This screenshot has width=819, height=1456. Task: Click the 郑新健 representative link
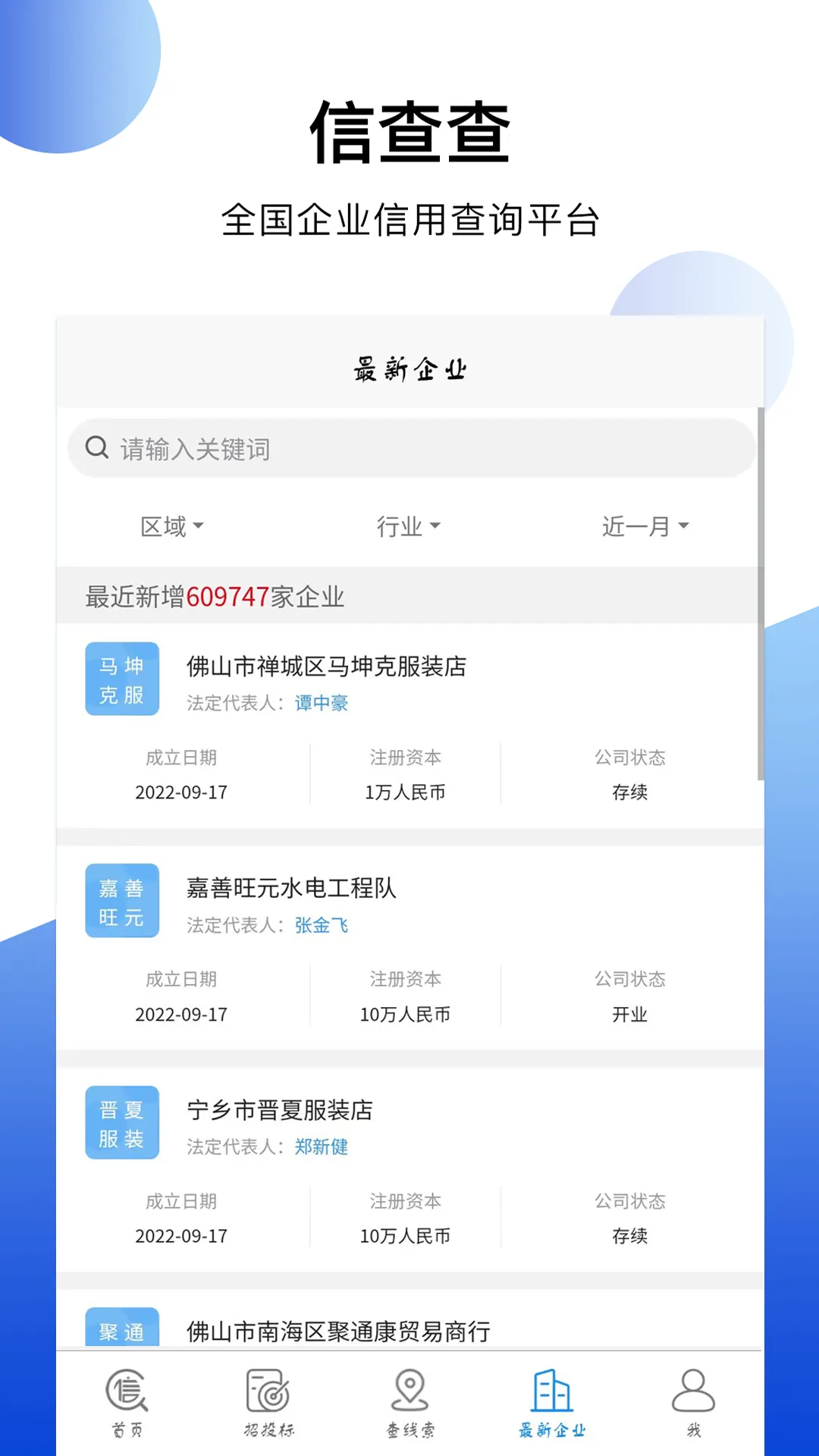pos(320,1147)
